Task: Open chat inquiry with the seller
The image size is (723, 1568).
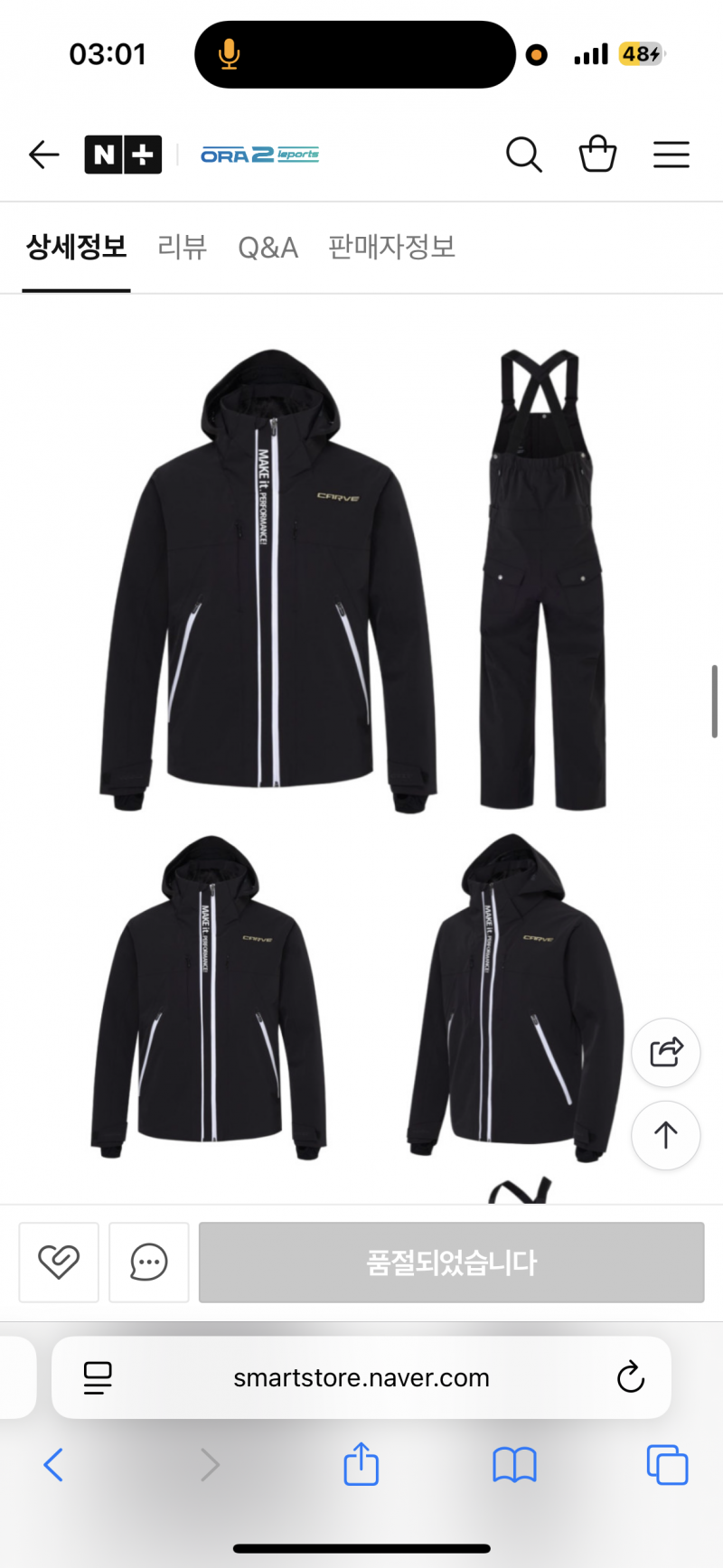Action: pyautogui.click(x=149, y=1262)
